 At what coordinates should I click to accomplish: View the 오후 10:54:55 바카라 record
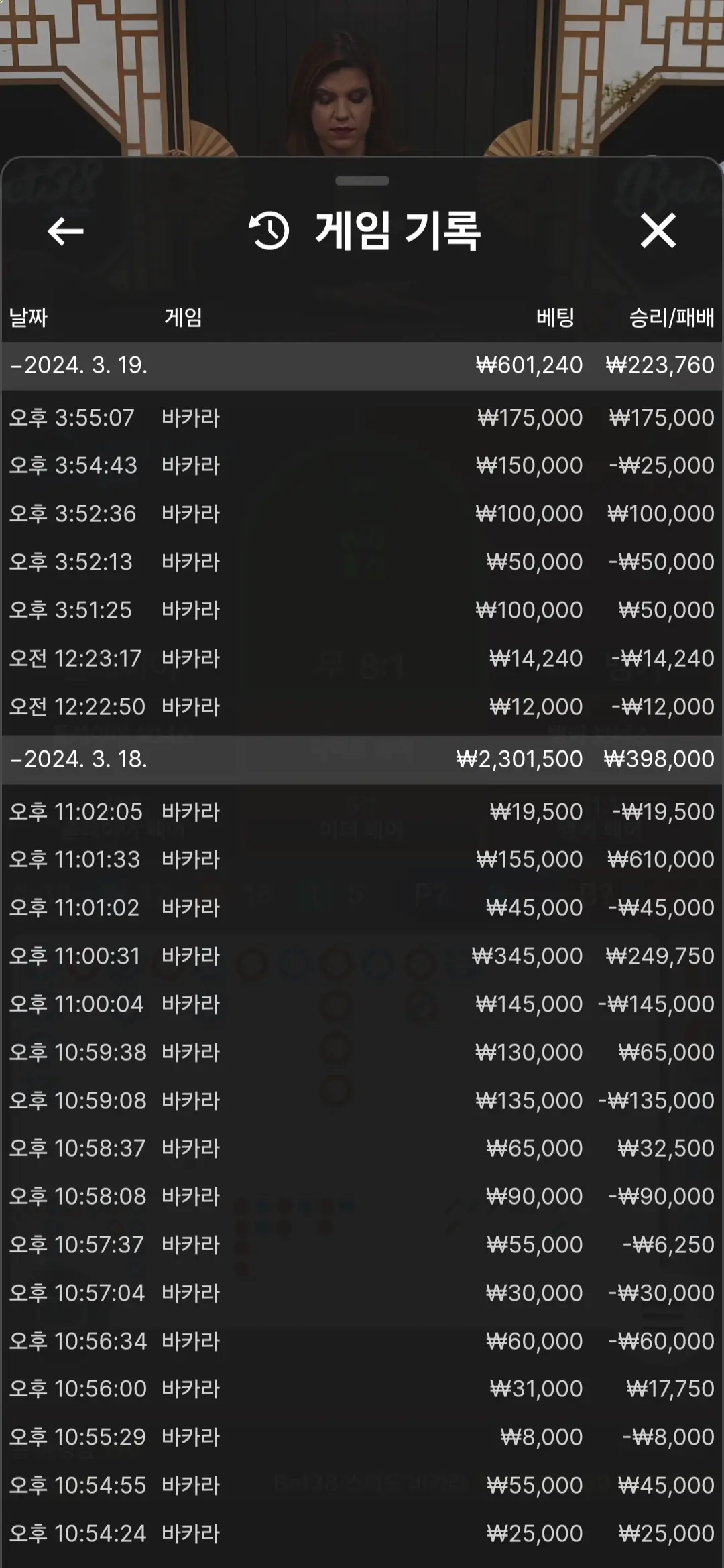pos(362,1486)
